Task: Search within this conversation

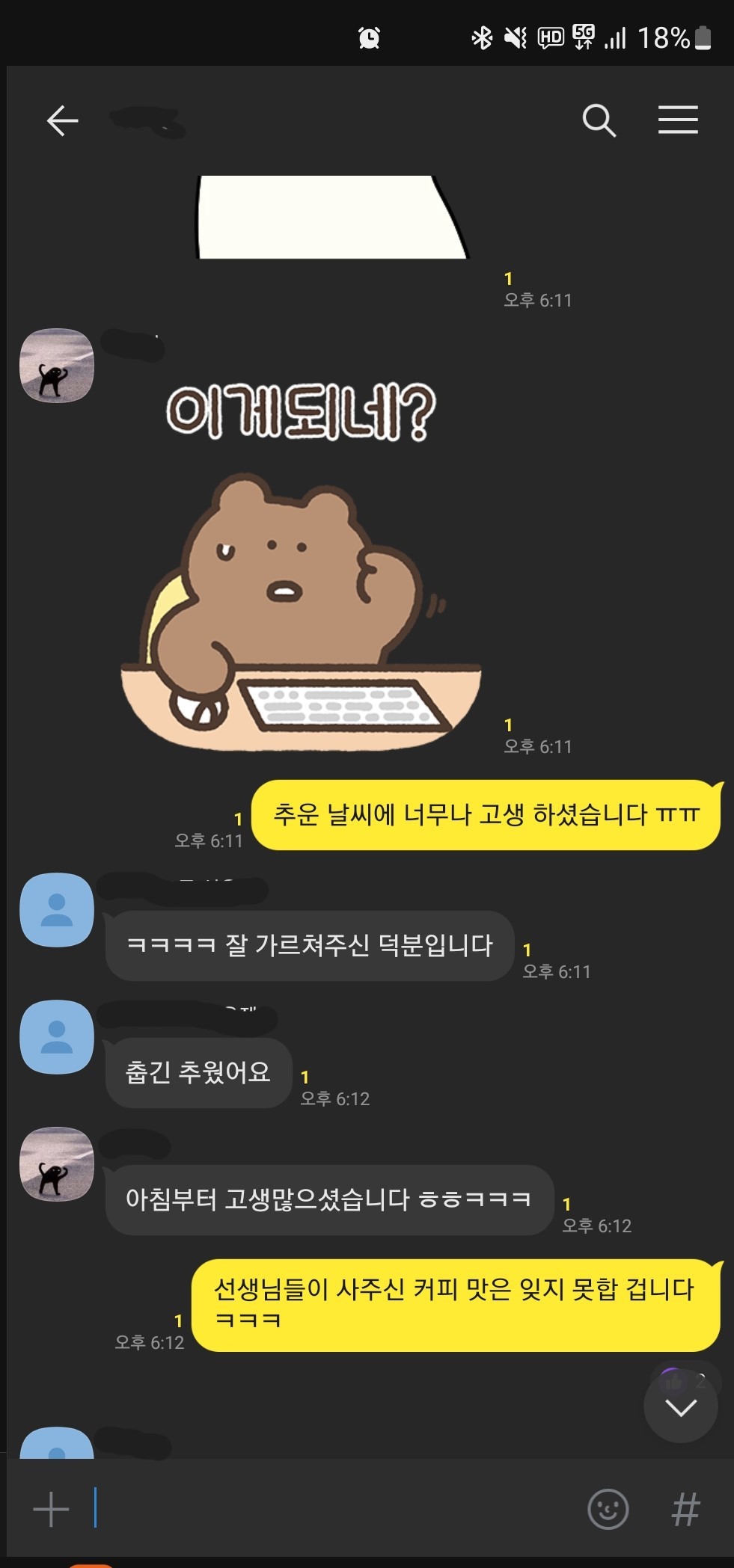Action: [599, 120]
